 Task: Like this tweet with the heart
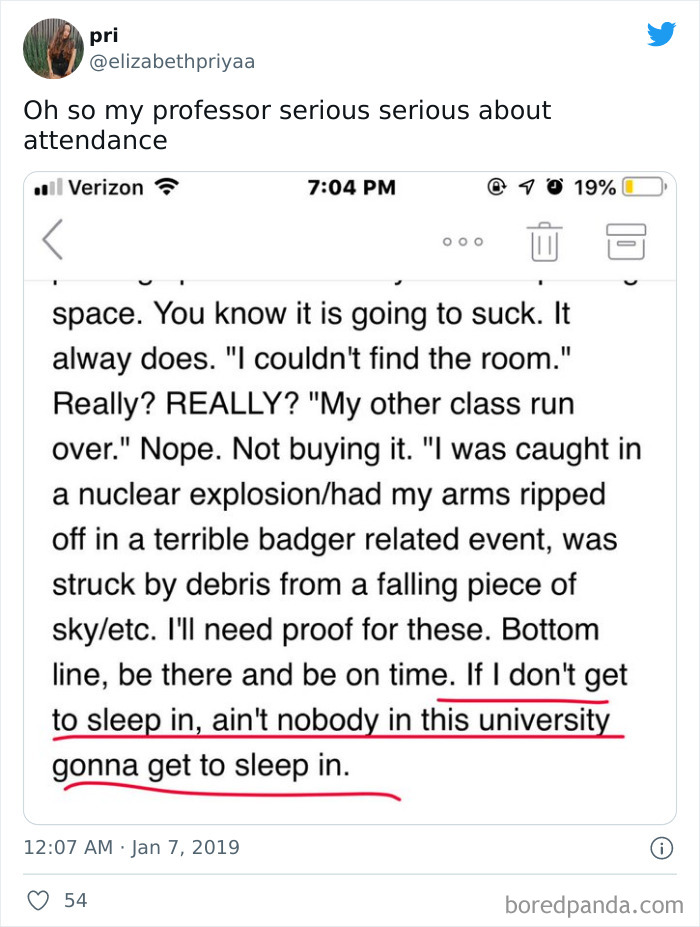click(39, 900)
